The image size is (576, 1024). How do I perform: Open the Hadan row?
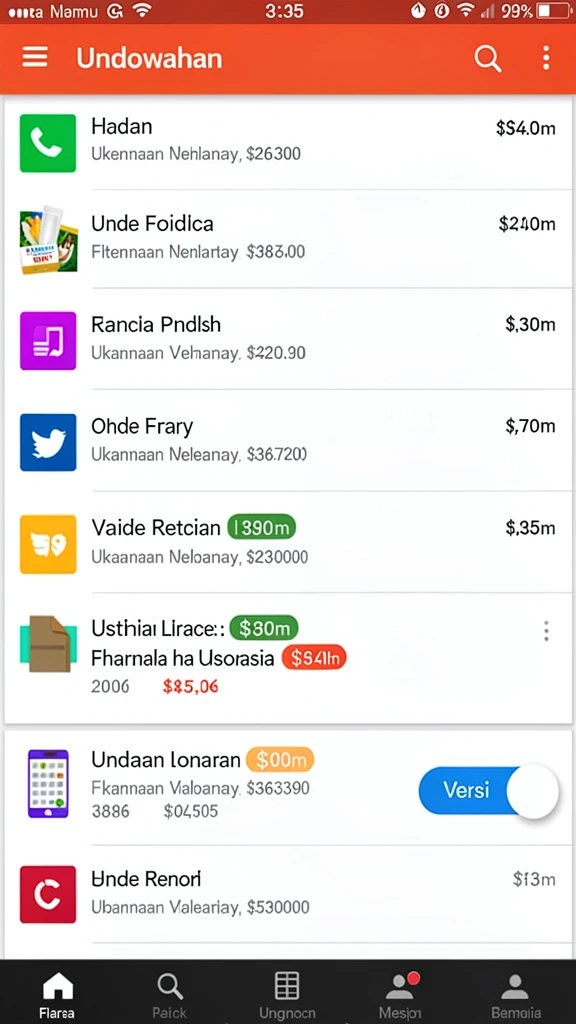pos(288,142)
